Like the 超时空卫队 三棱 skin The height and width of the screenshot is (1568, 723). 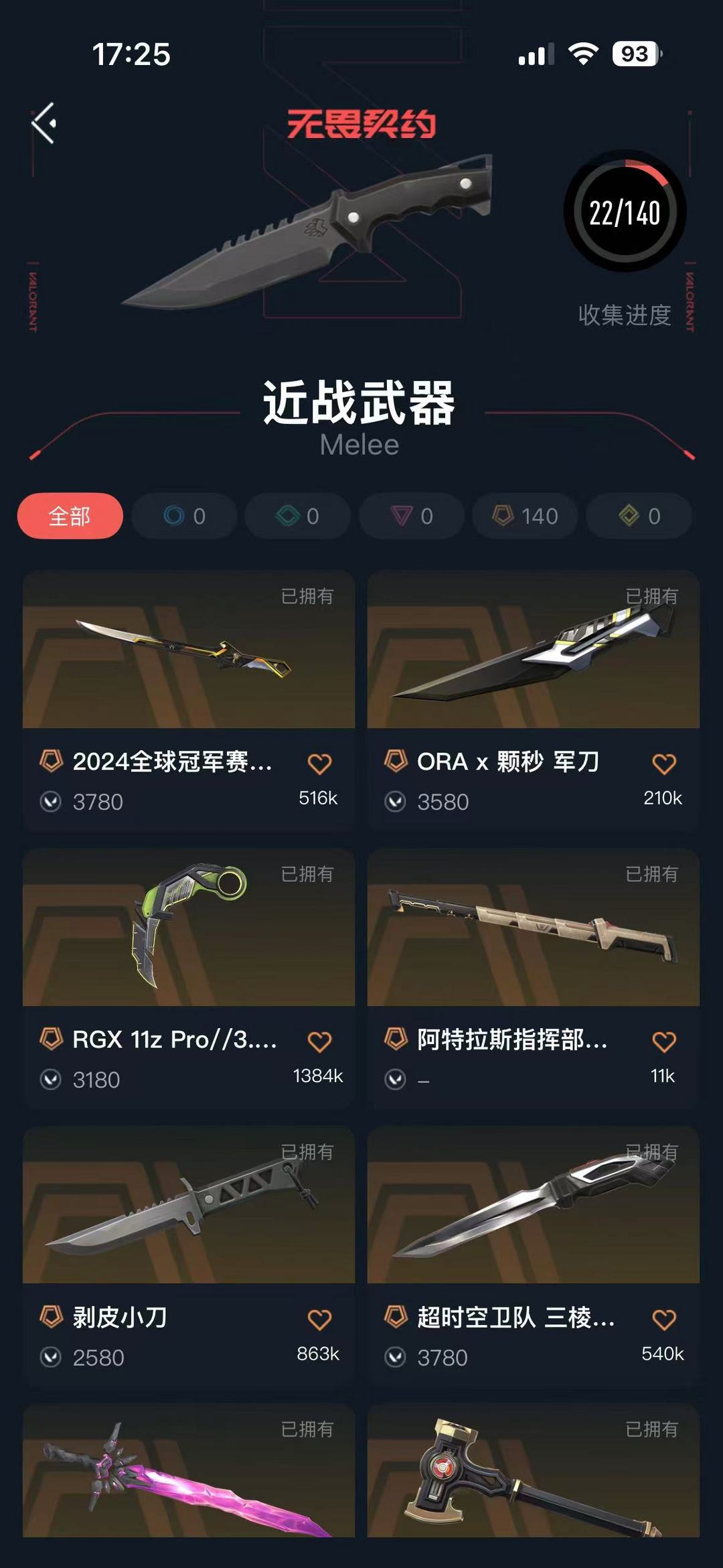pyautogui.click(x=663, y=1320)
